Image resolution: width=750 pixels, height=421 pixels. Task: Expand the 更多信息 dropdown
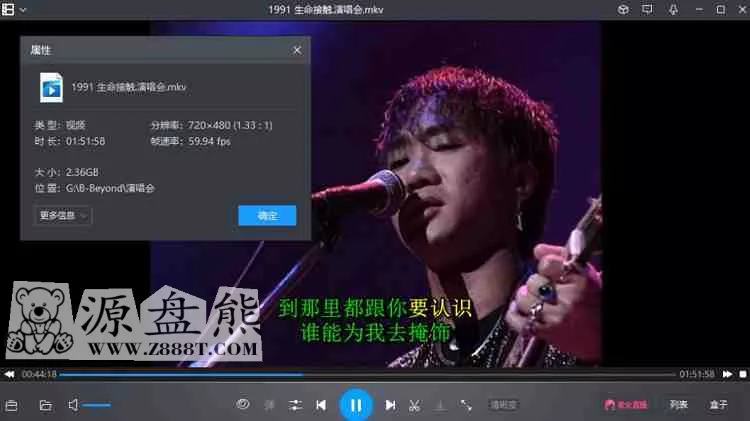tap(65, 215)
